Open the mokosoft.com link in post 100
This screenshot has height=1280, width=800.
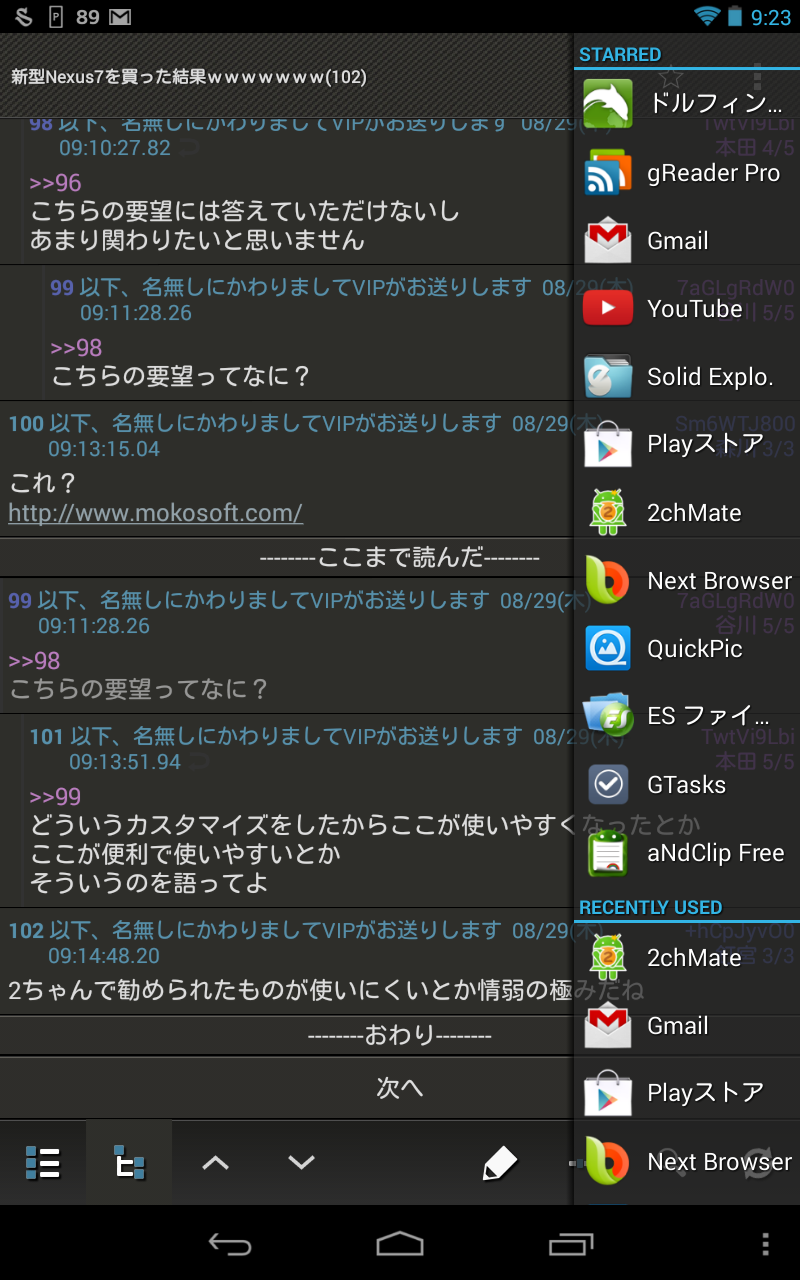pos(156,514)
